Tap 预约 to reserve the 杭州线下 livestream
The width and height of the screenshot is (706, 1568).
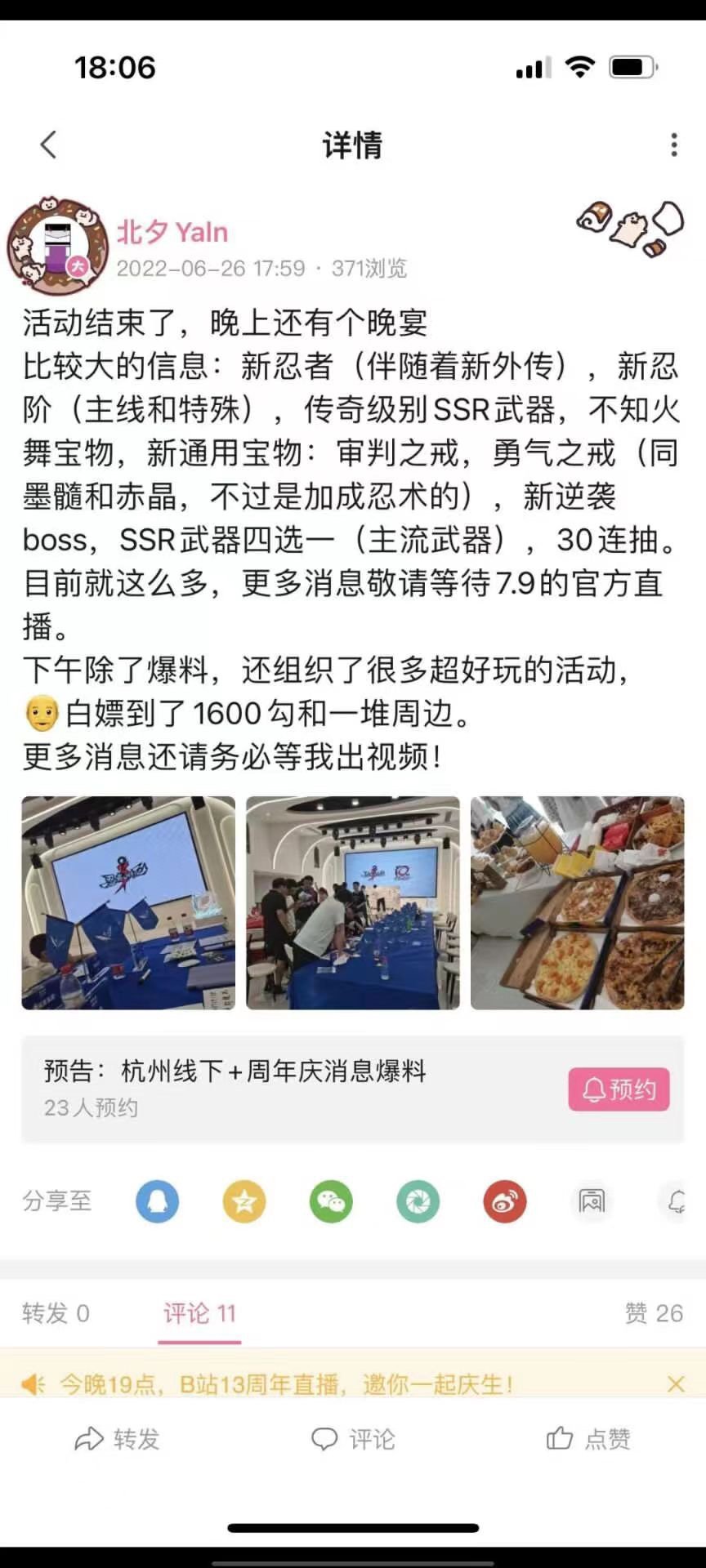(x=619, y=1089)
